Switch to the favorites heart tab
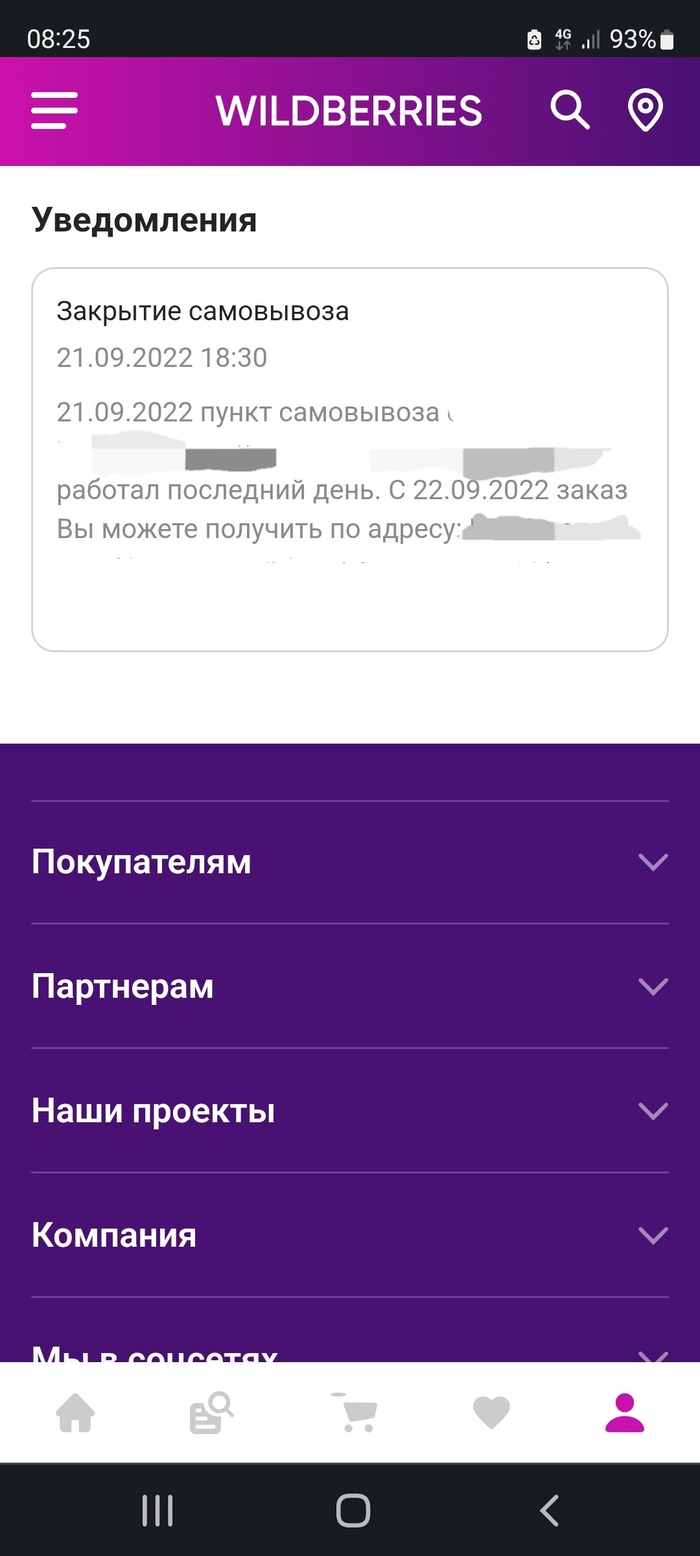Screen dimensions: 700x1556 491,1413
